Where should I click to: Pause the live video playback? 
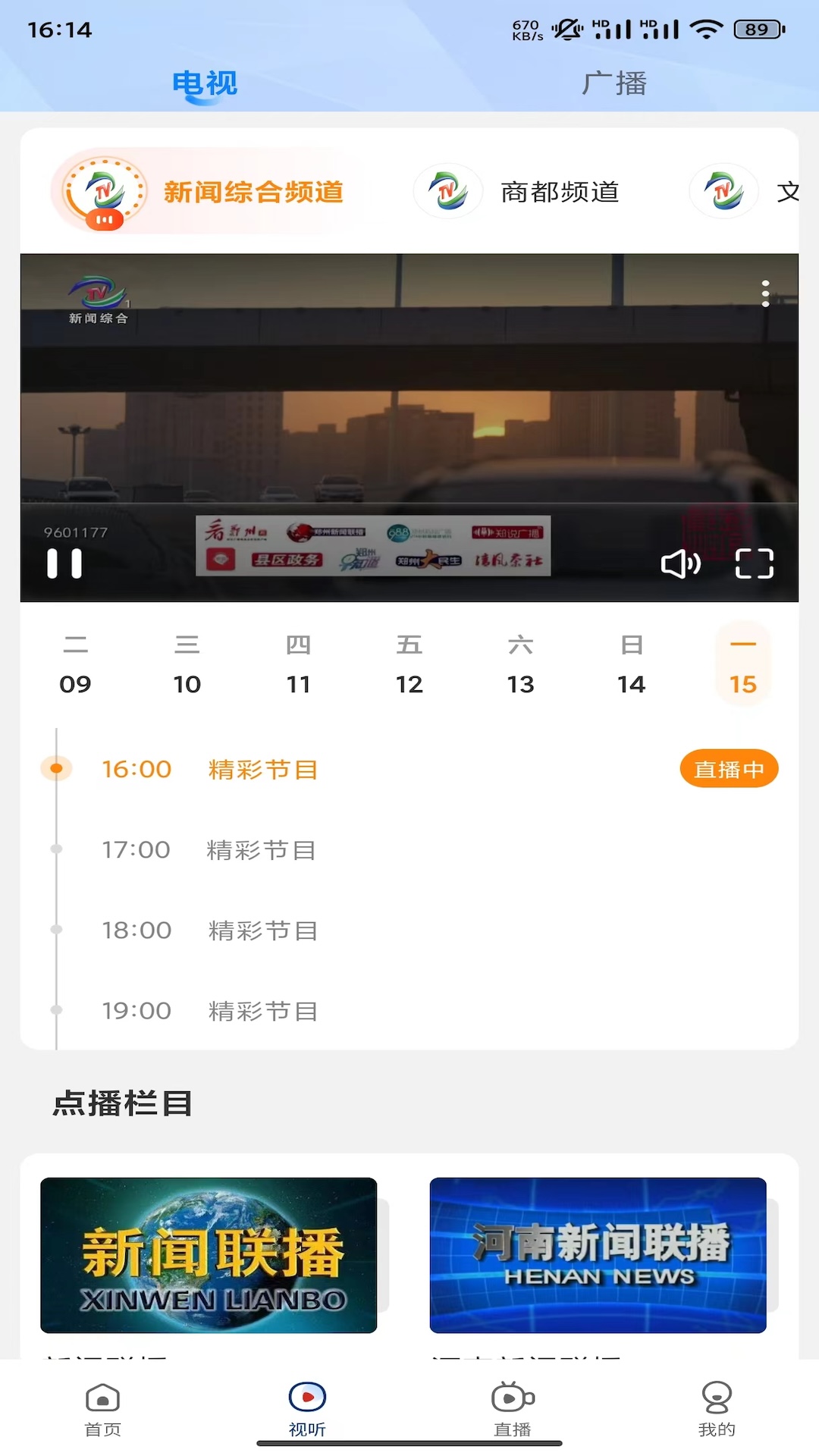(64, 563)
